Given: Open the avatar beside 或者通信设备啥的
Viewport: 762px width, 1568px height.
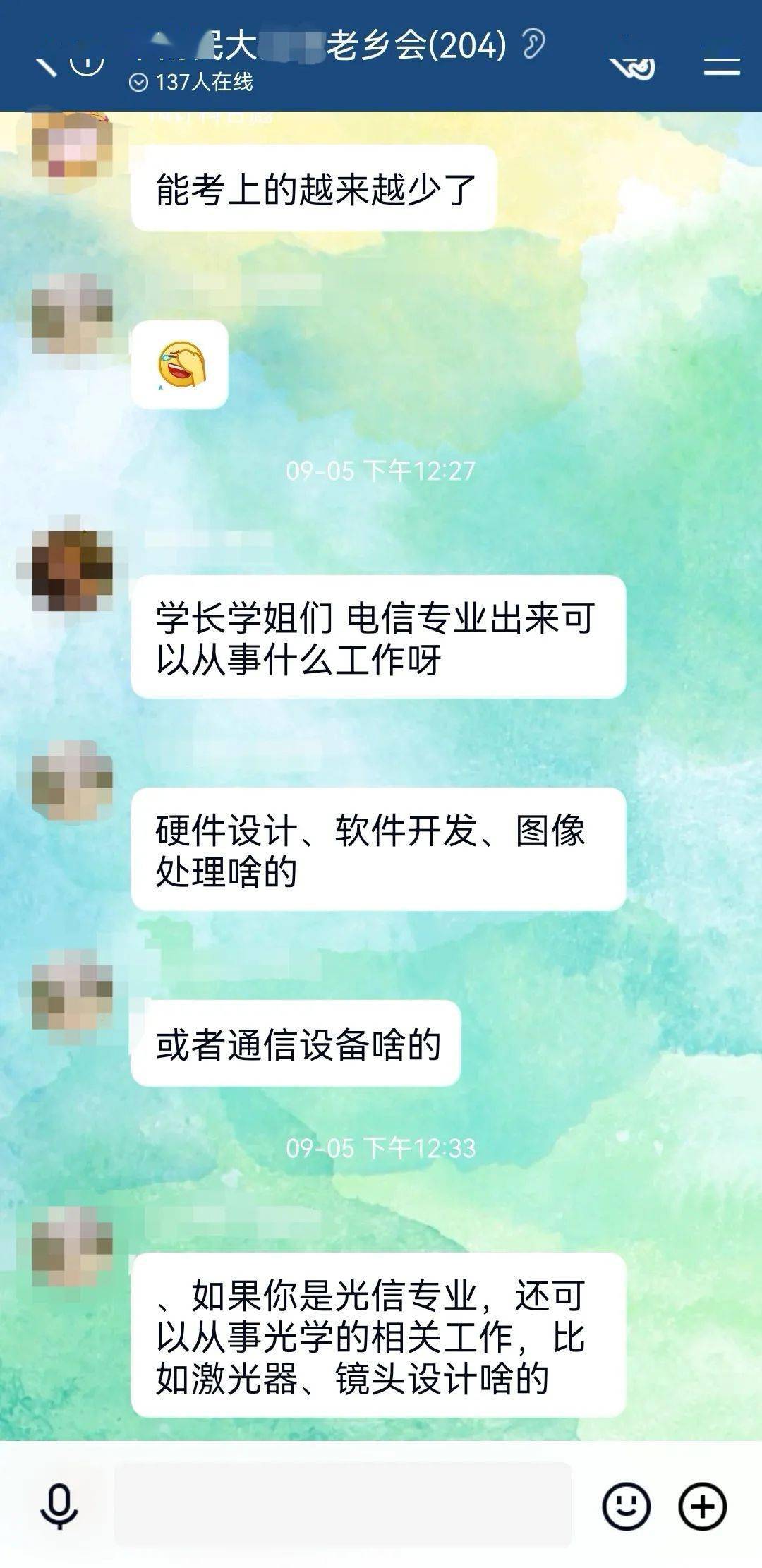Looking at the screenshot, I should (73, 990).
